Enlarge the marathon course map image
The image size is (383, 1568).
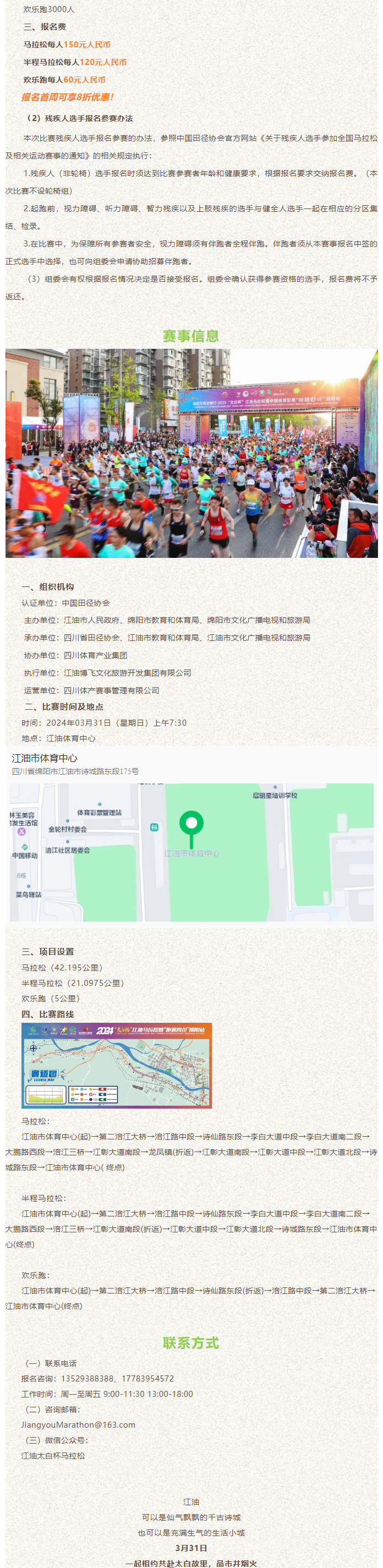pyautogui.click(x=116, y=1065)
